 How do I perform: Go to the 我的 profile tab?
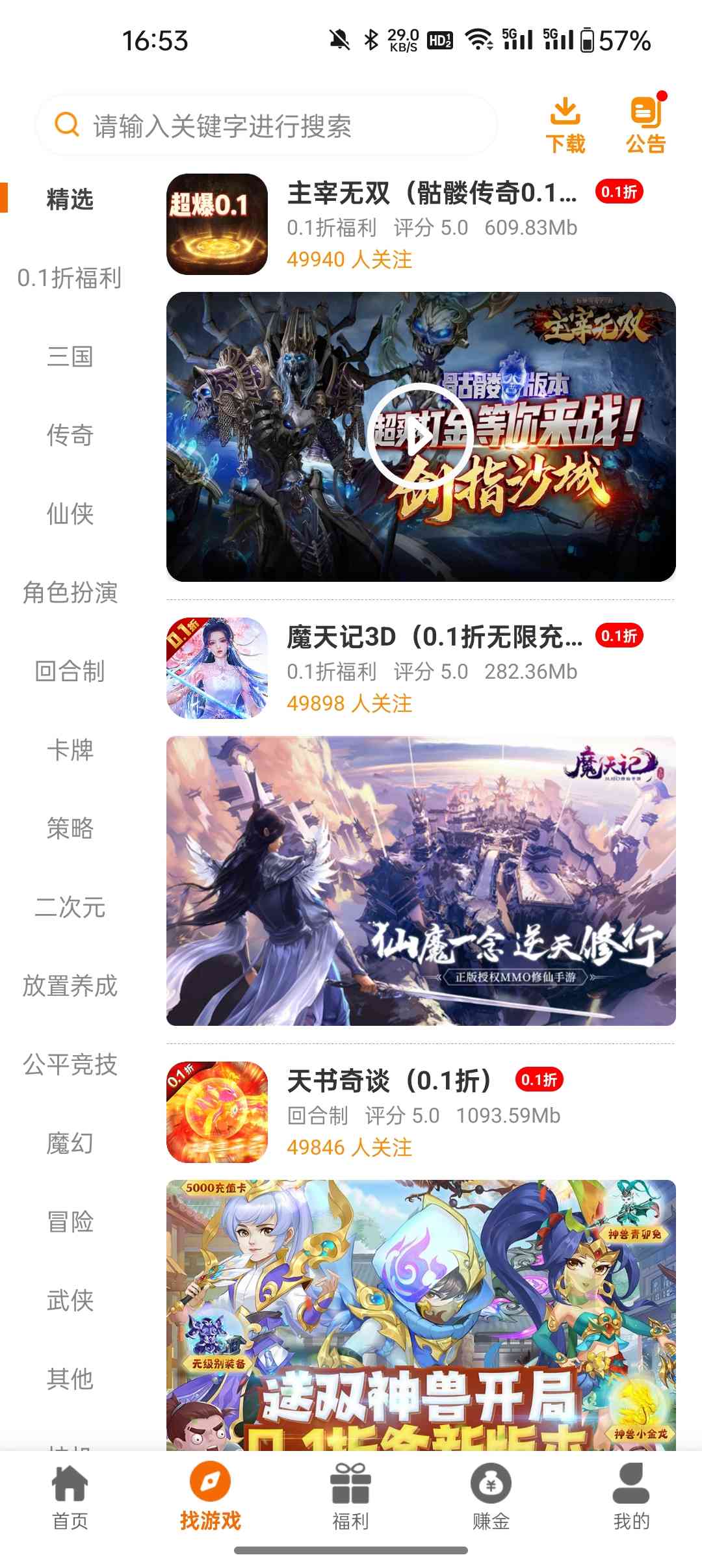631,1496
